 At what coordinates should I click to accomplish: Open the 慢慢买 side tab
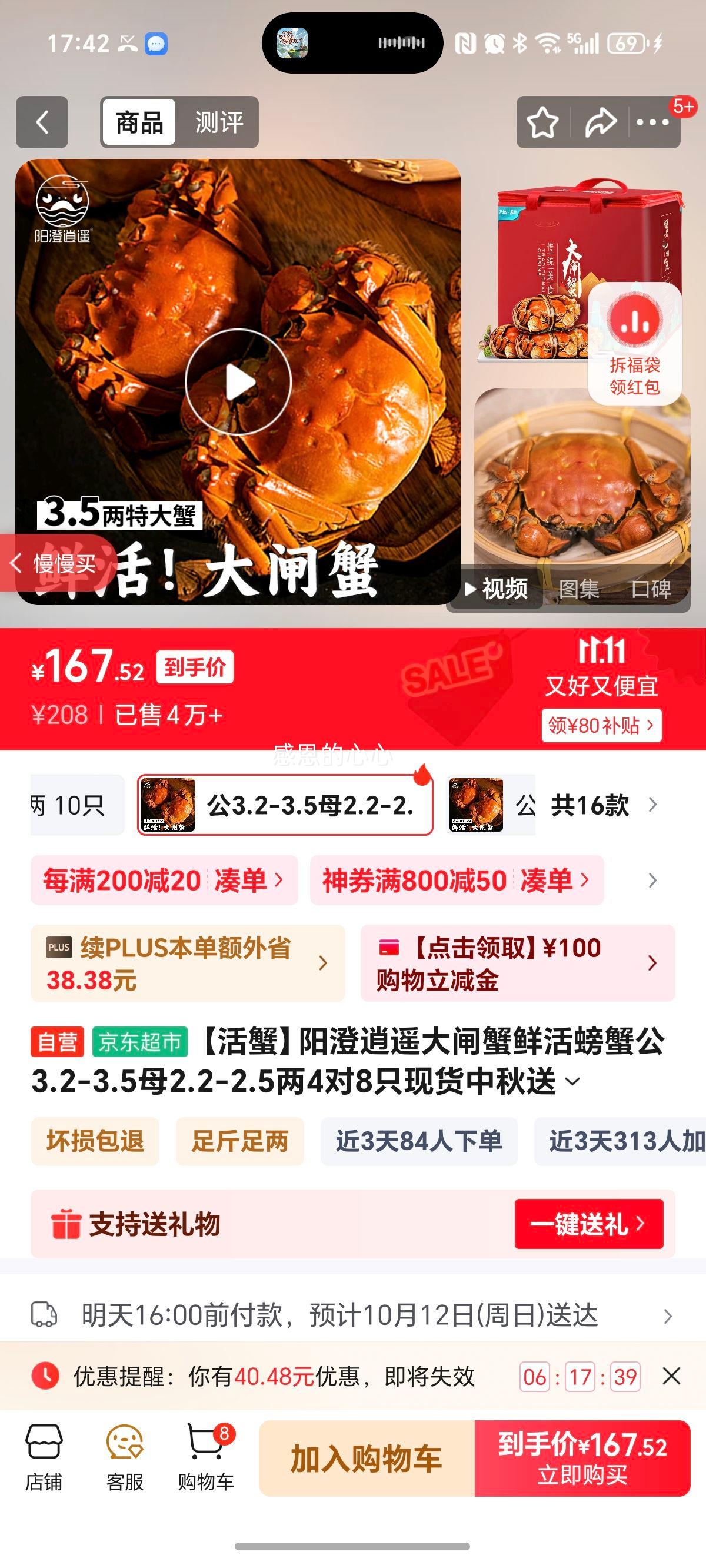[56, 564]
